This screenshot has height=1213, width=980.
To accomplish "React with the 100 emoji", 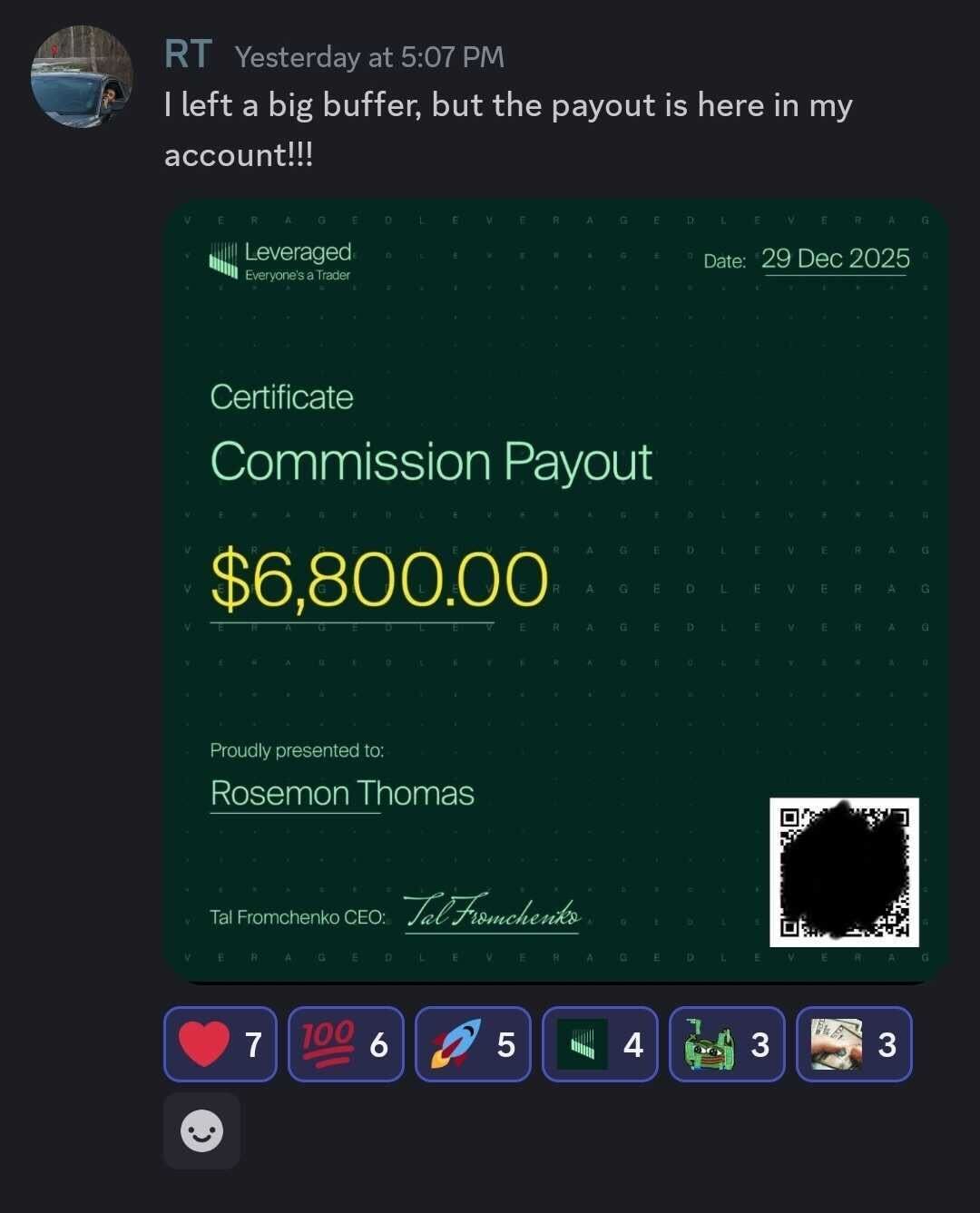I will (x=346, y=1044).
